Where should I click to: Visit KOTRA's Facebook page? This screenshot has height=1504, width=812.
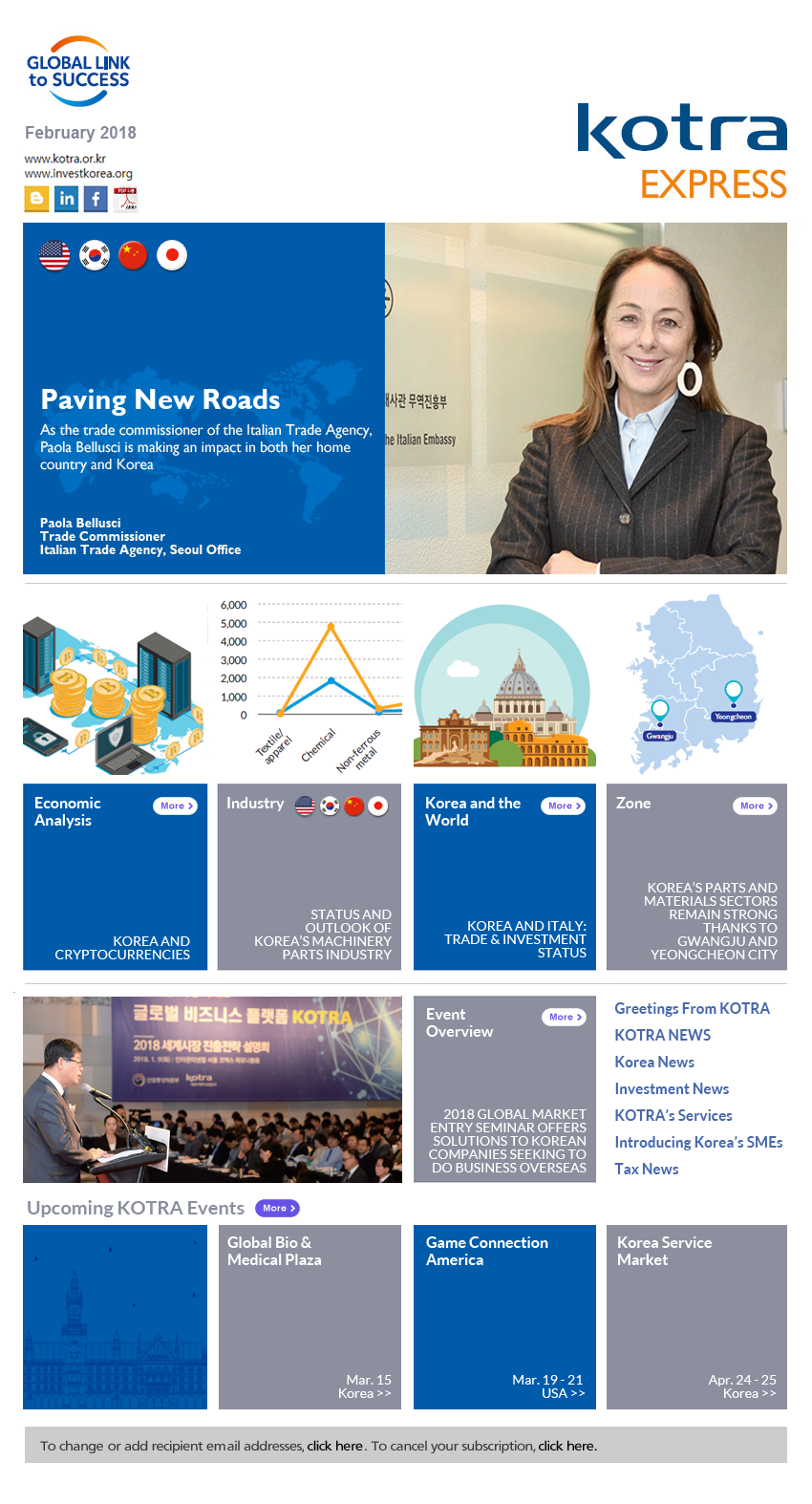(x=96, y=199)
